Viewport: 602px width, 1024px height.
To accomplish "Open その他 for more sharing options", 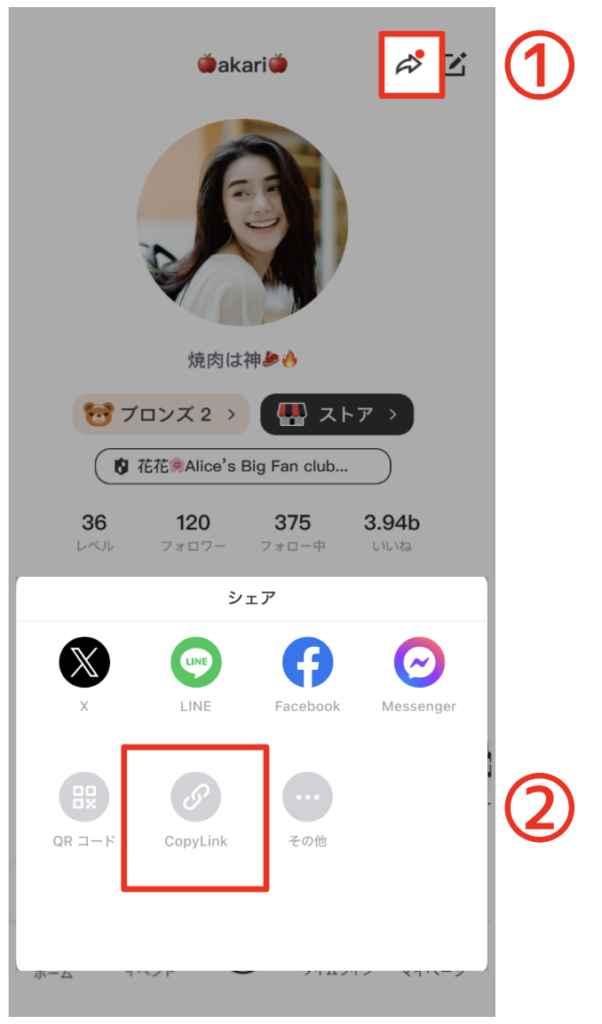I will [307, 797].
